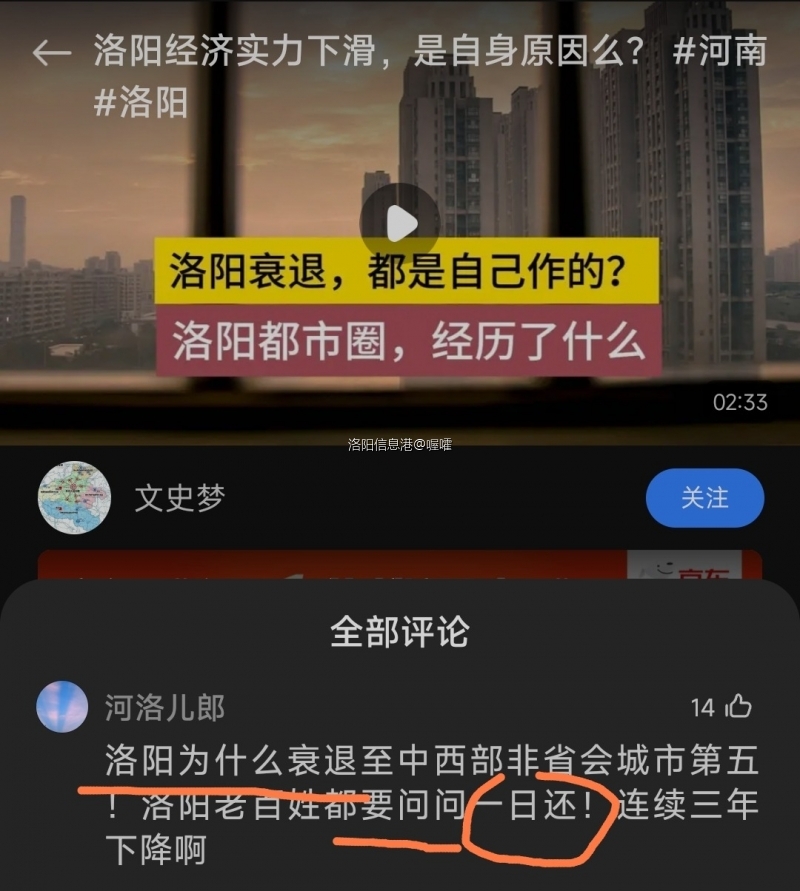Screen dimensions: 800x891
Task: Play the 洛阳衰退 video
Action: 400,224
